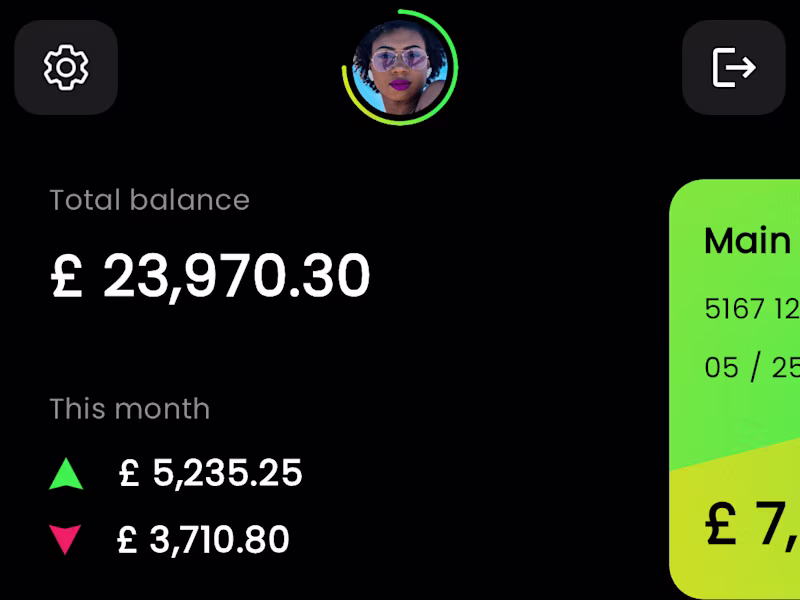This screenshot has width=800, height=600.
Task: Open the settings gear
Action: coord(66,67)
